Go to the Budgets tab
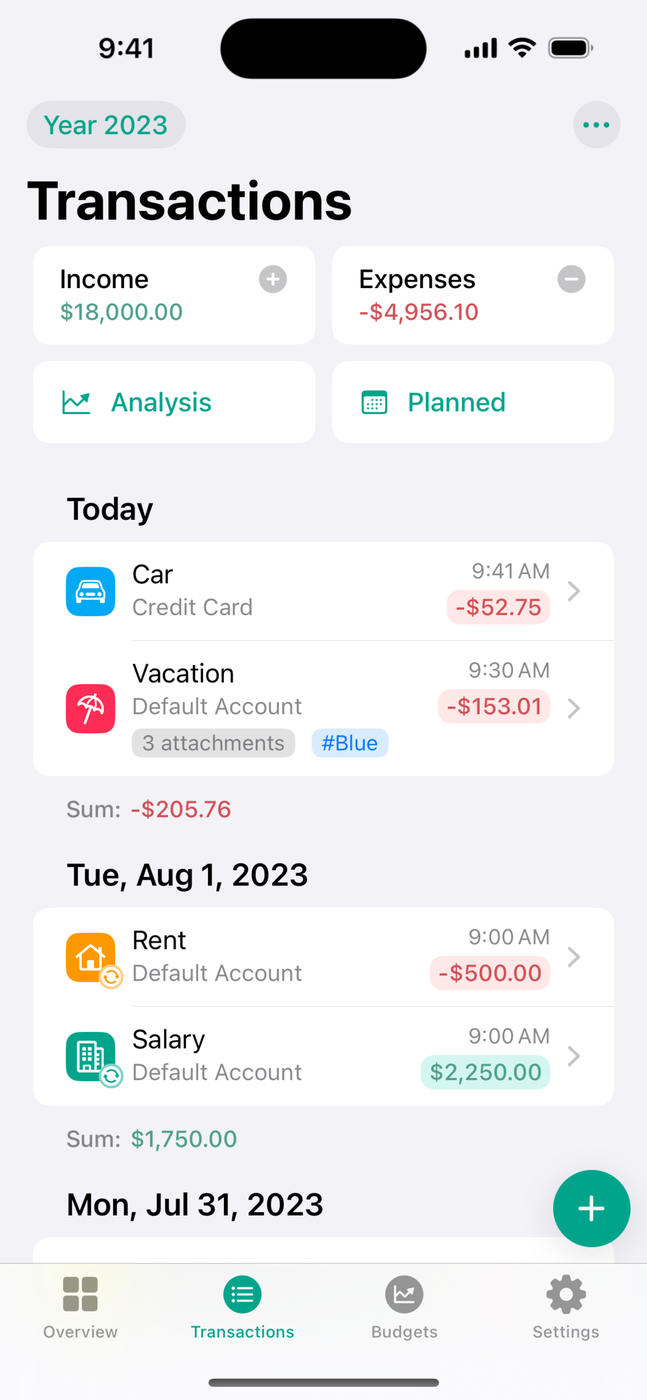Viewport: 647px width, 1400px height. 404,1307
